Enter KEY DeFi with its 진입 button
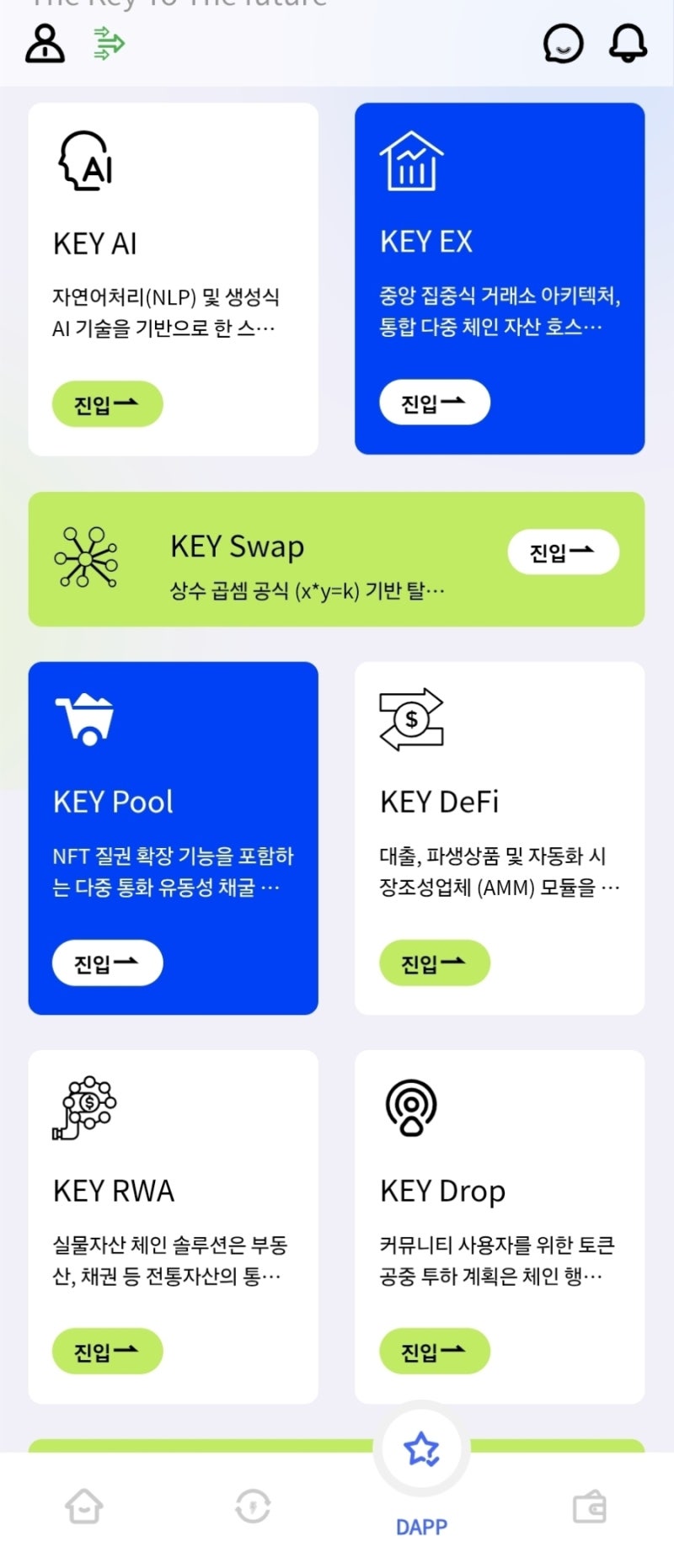The width and height of the screenshot is (674, 1568). [434, 963]
